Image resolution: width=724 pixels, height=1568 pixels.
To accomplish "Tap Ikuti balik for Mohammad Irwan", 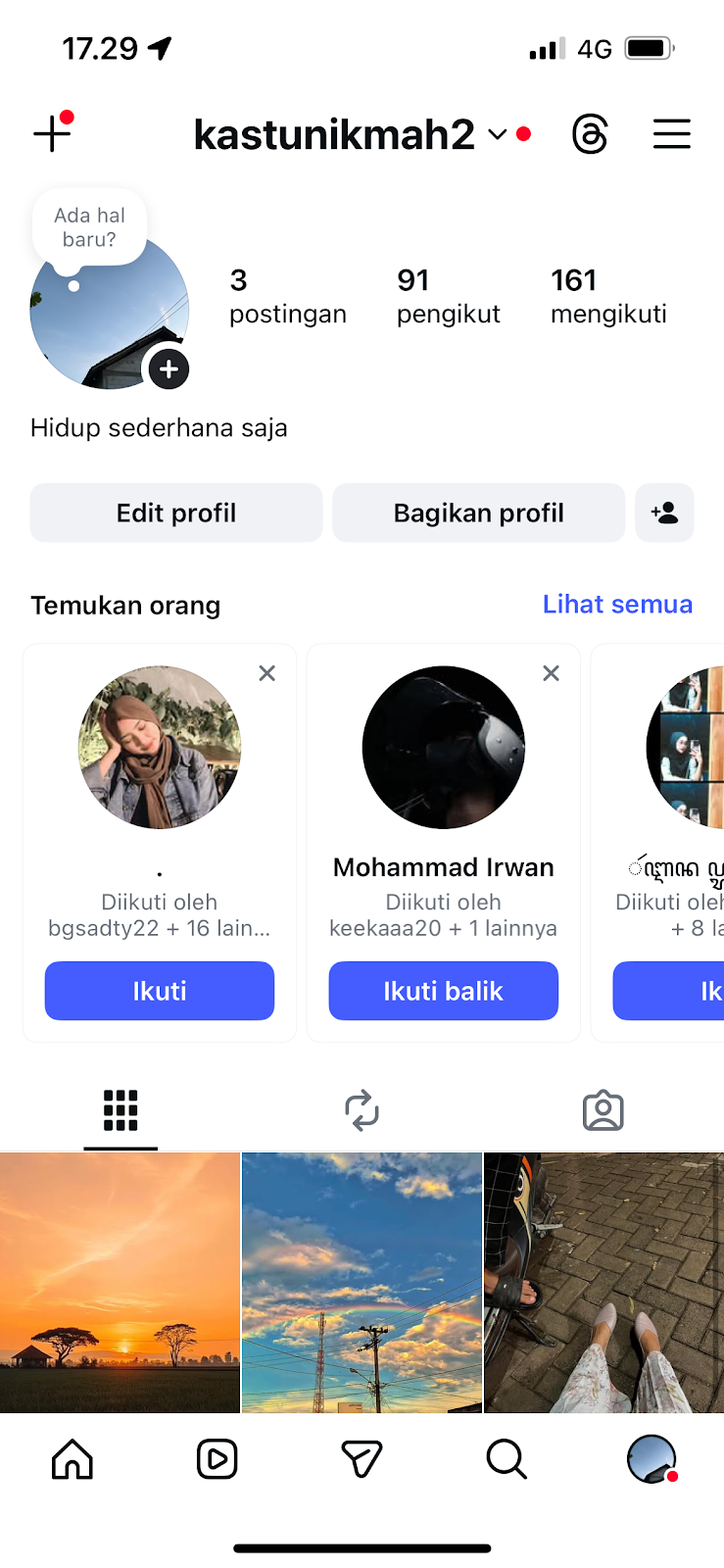I will click(444, 991).
